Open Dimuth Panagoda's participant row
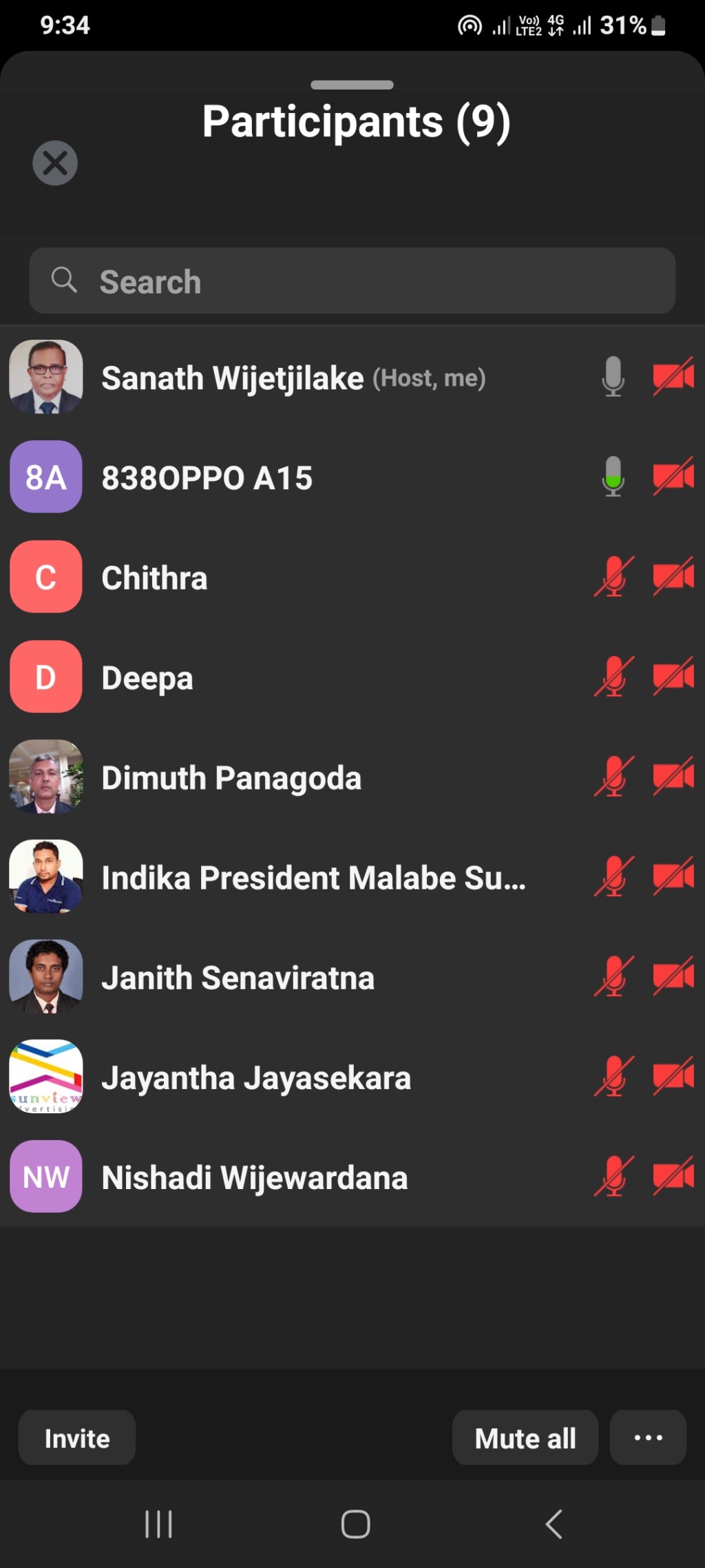The image size is (705, 1568). point(352,776)
